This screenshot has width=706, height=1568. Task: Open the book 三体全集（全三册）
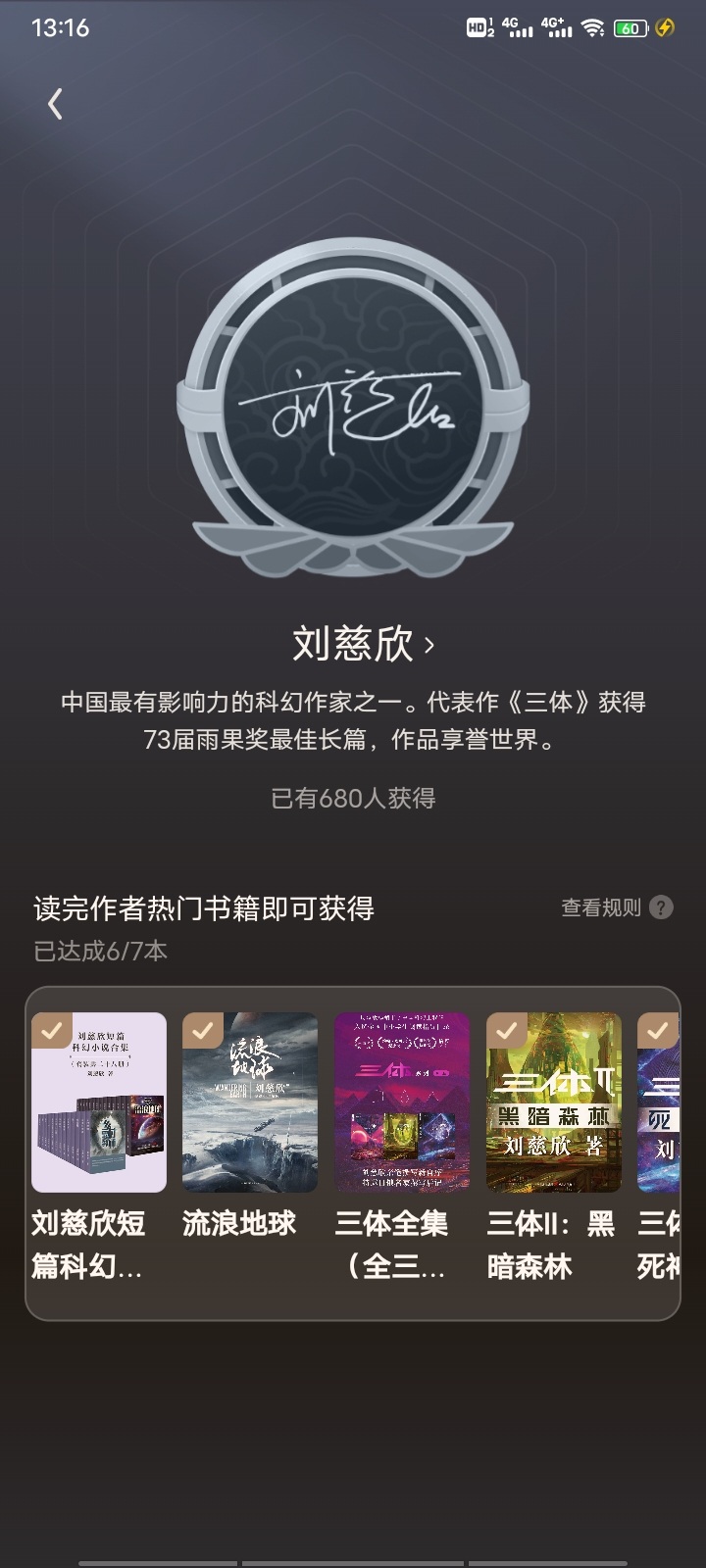(x=401, y=1147)
